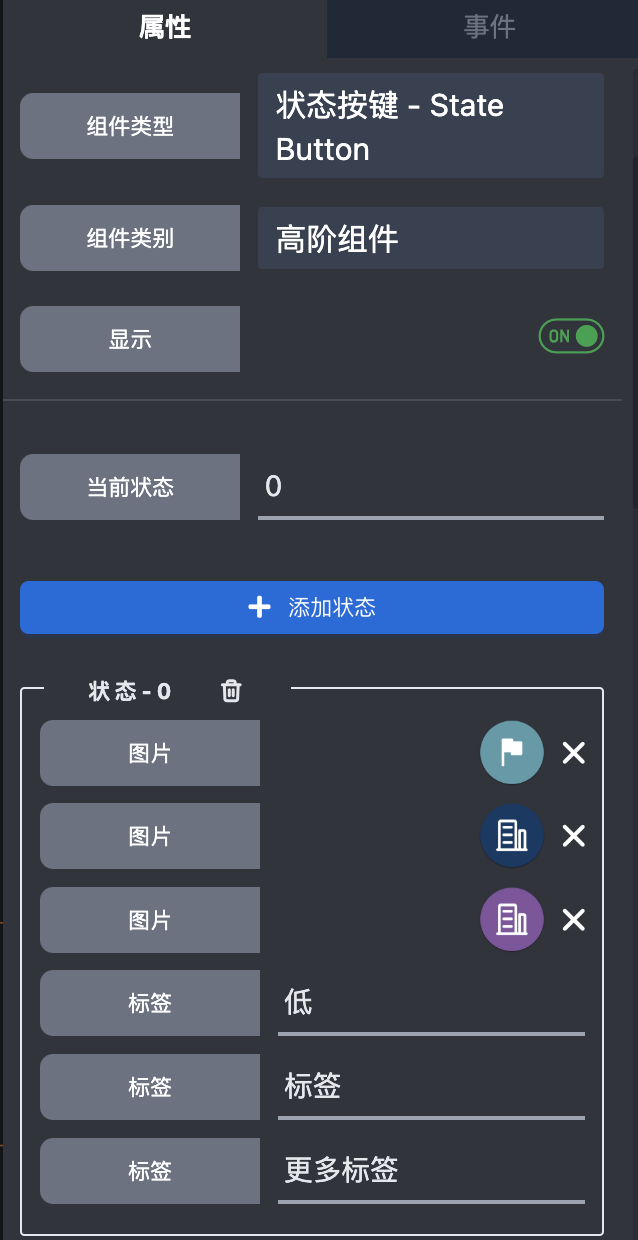The width and height of the screenshot is (638, 1240).
Task: Select the 属性 tab
Action: point(165,27)
